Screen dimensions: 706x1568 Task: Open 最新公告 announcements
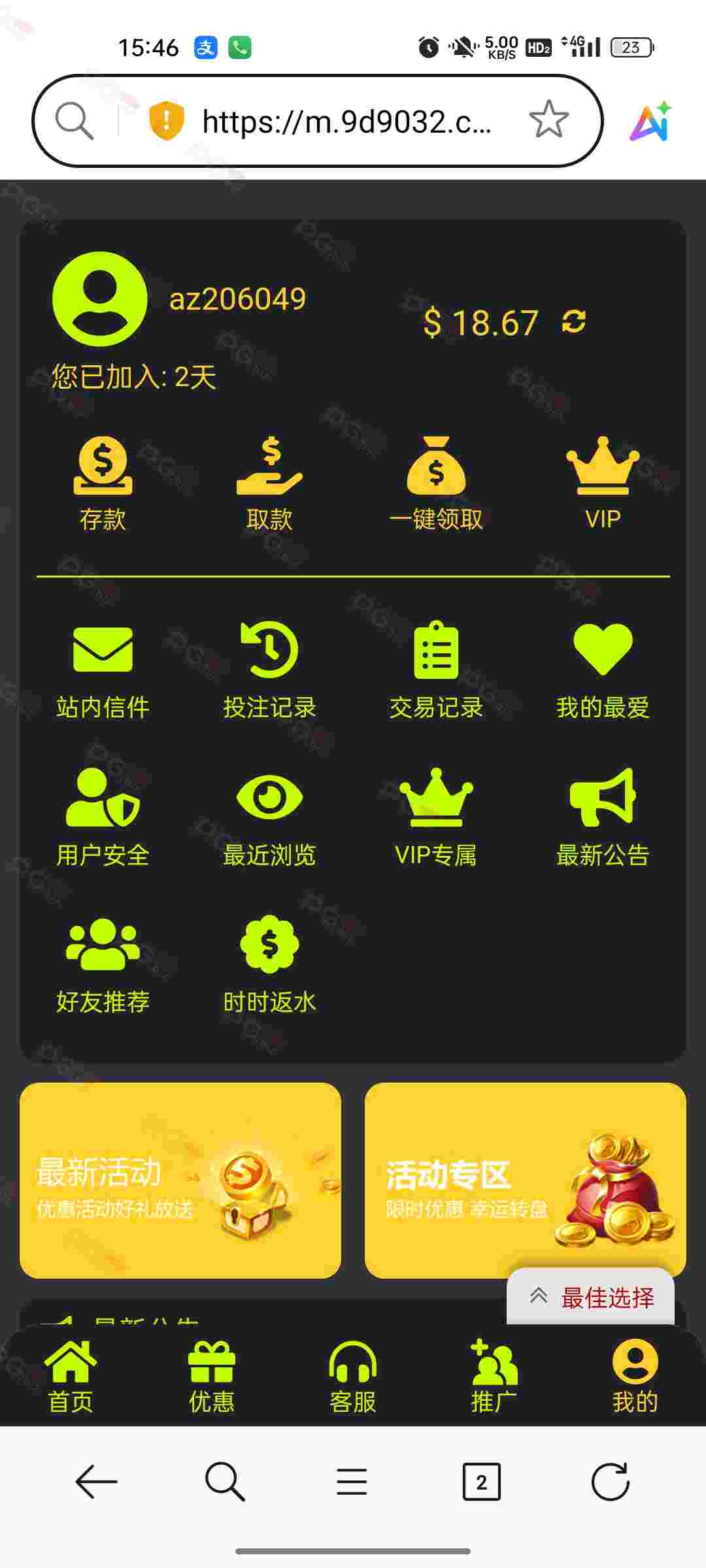point(603,818)
